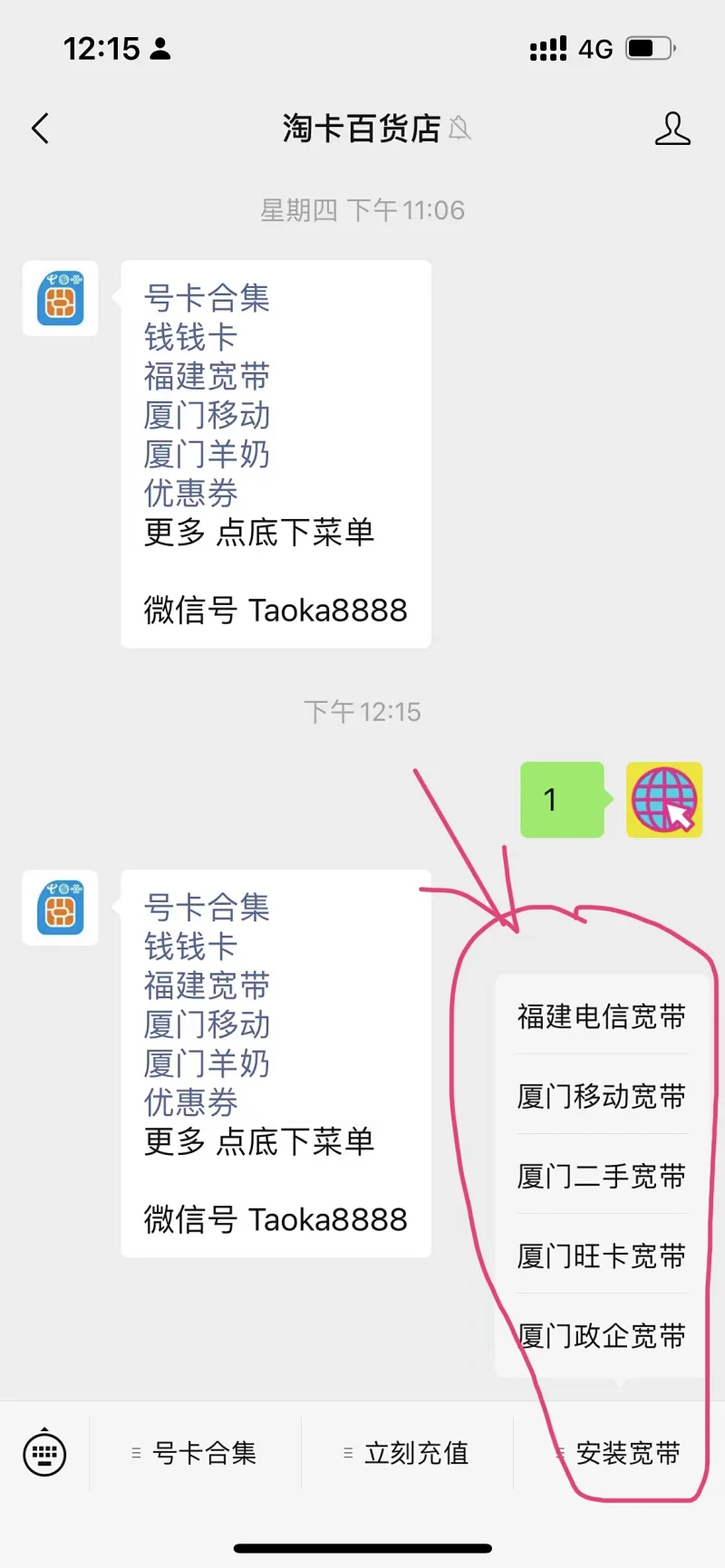Image resolution: width=725 pixels, height=1568 pixels.
Task: Select 厦门旺卡宽带 entry
Action: click(602, 1255)
